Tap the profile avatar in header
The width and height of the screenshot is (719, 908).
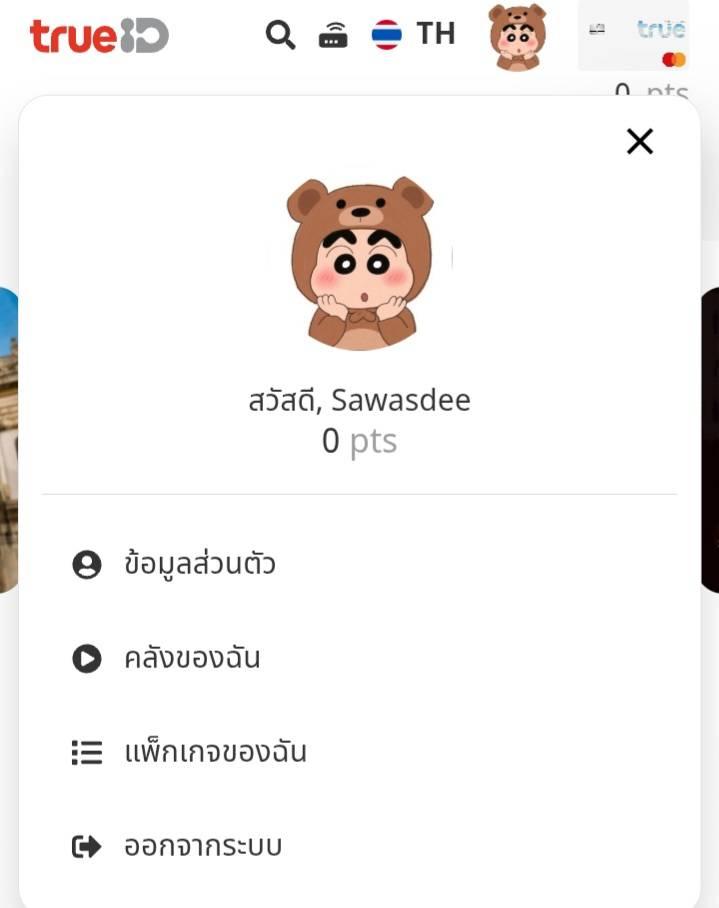coord(517,38)
